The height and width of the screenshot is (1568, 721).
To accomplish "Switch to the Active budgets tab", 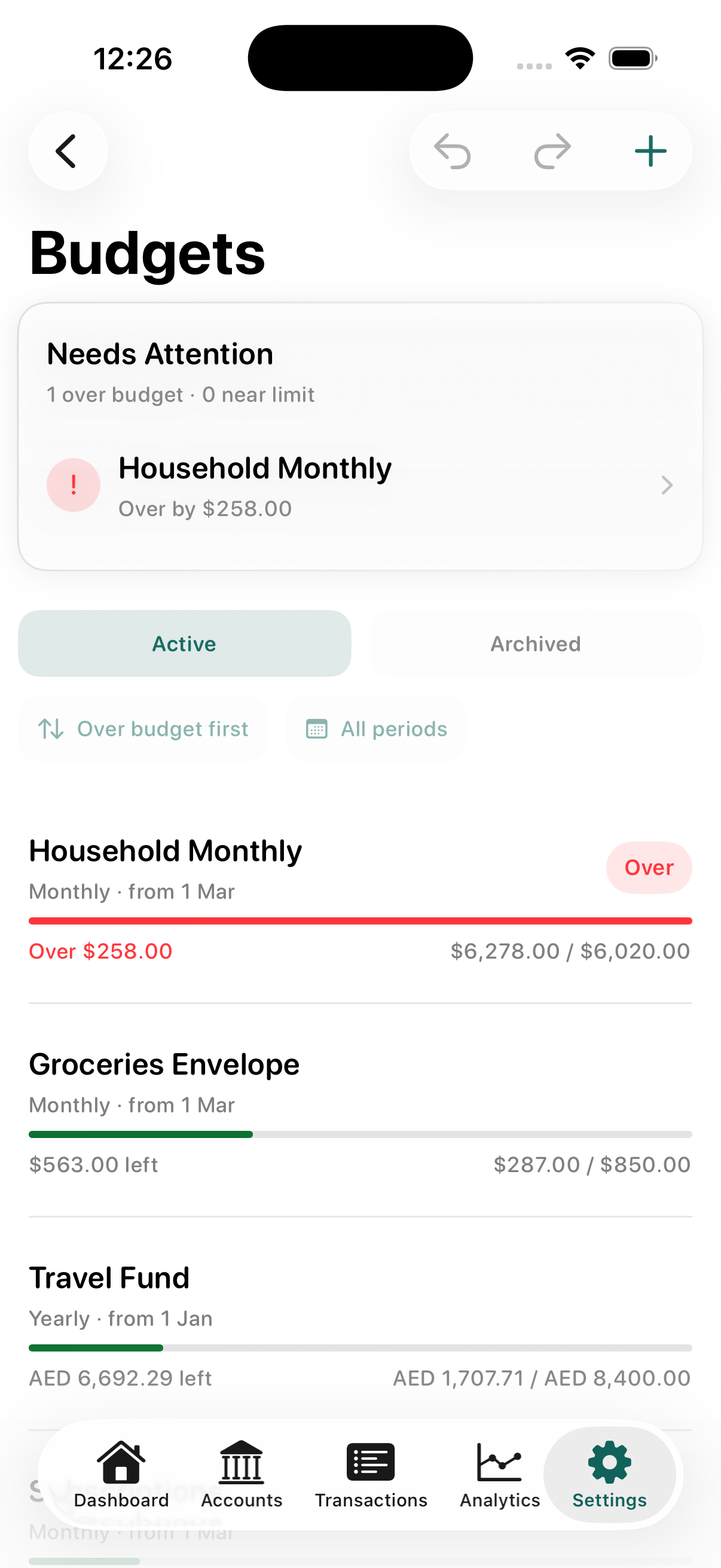I will point(184,643).
